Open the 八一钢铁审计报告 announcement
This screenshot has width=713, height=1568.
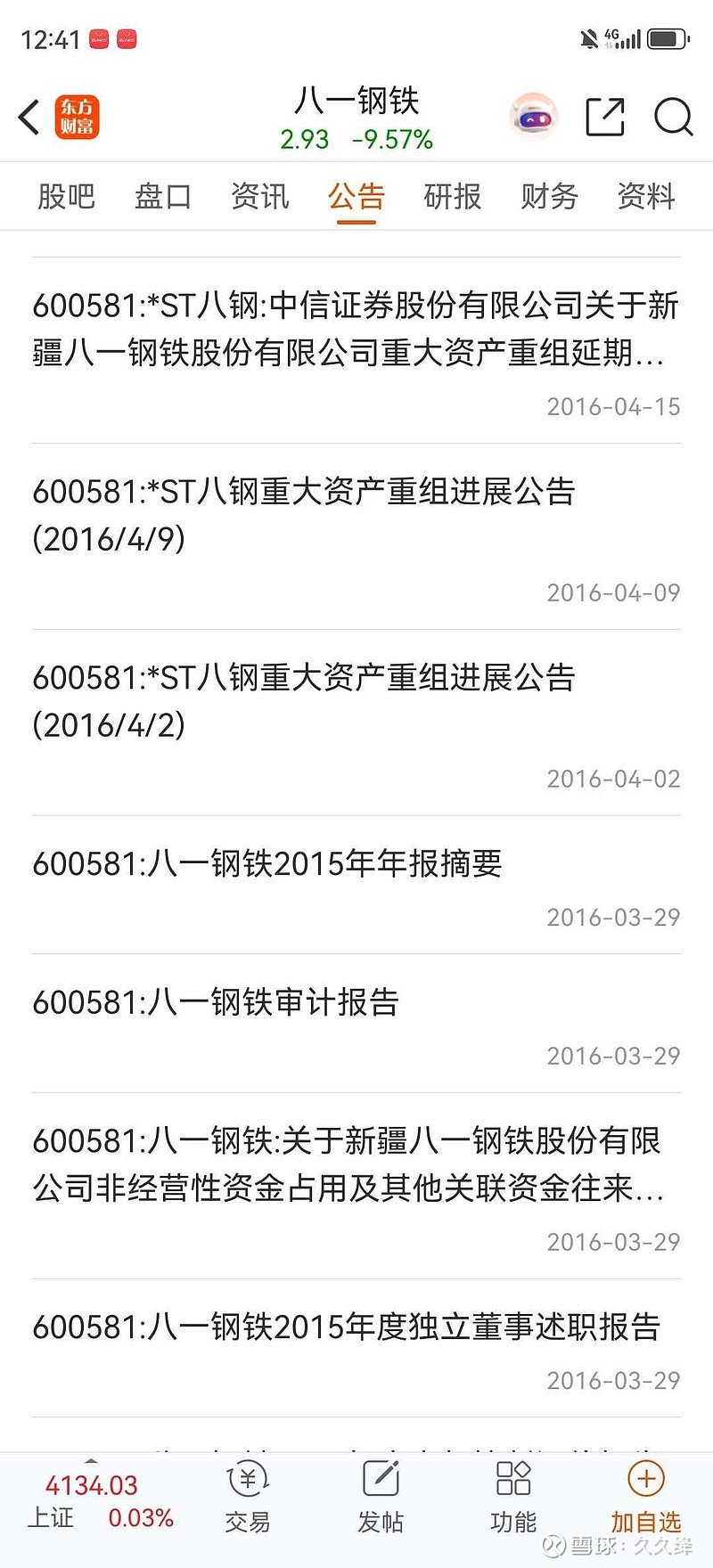pos(218,1001)
